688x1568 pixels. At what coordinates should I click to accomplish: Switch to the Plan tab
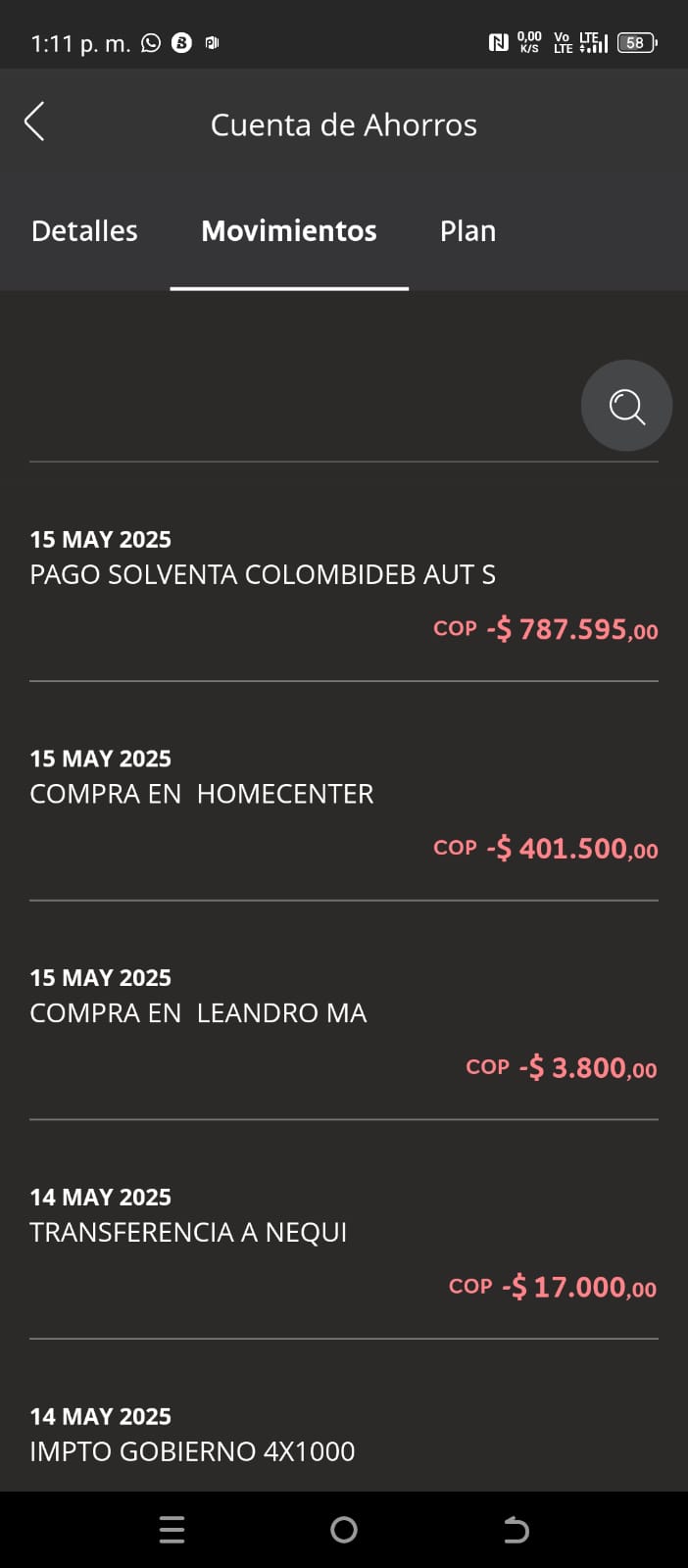pos(467,231)
